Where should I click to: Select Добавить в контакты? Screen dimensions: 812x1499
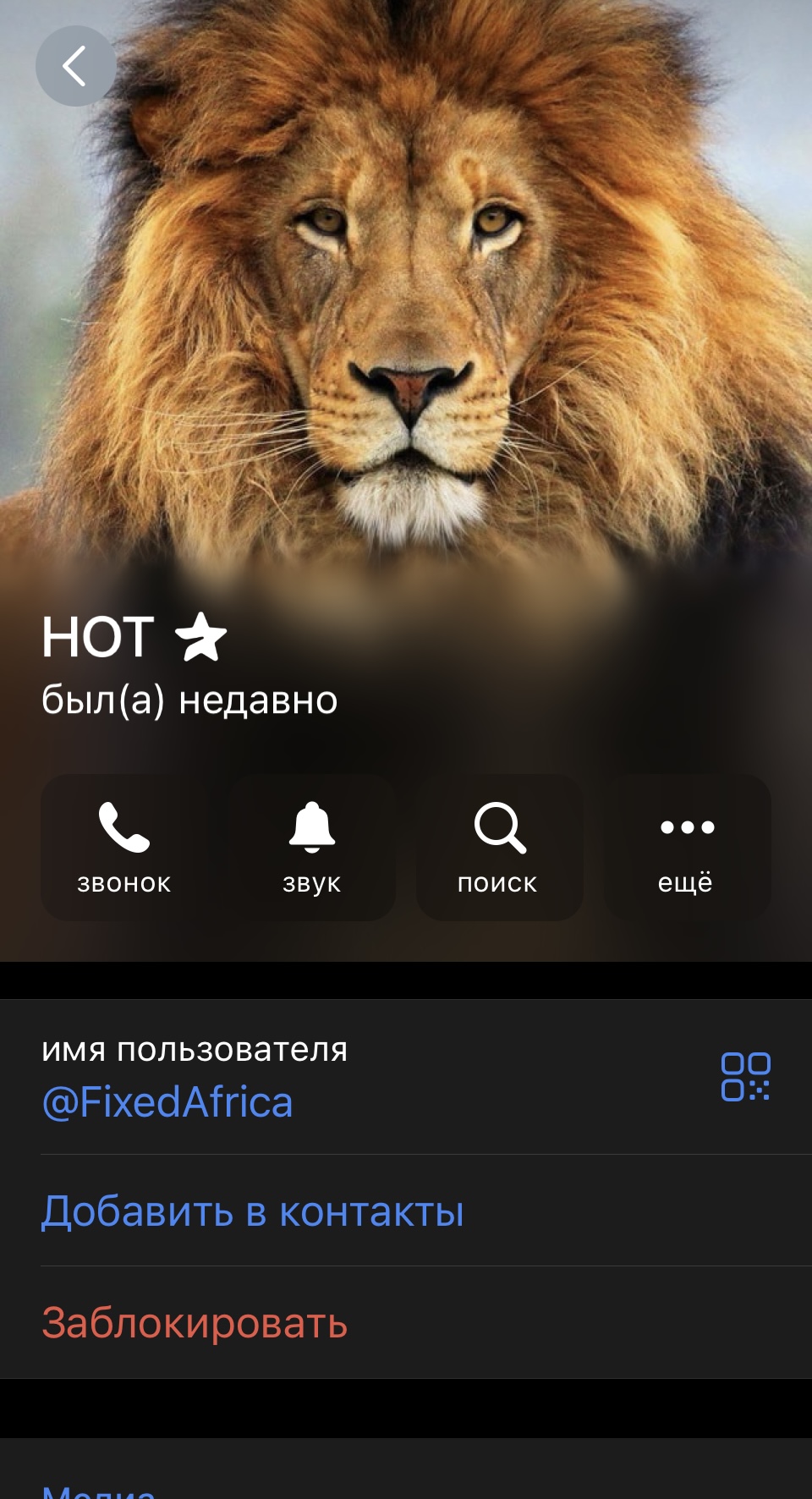coord(253,1211)
